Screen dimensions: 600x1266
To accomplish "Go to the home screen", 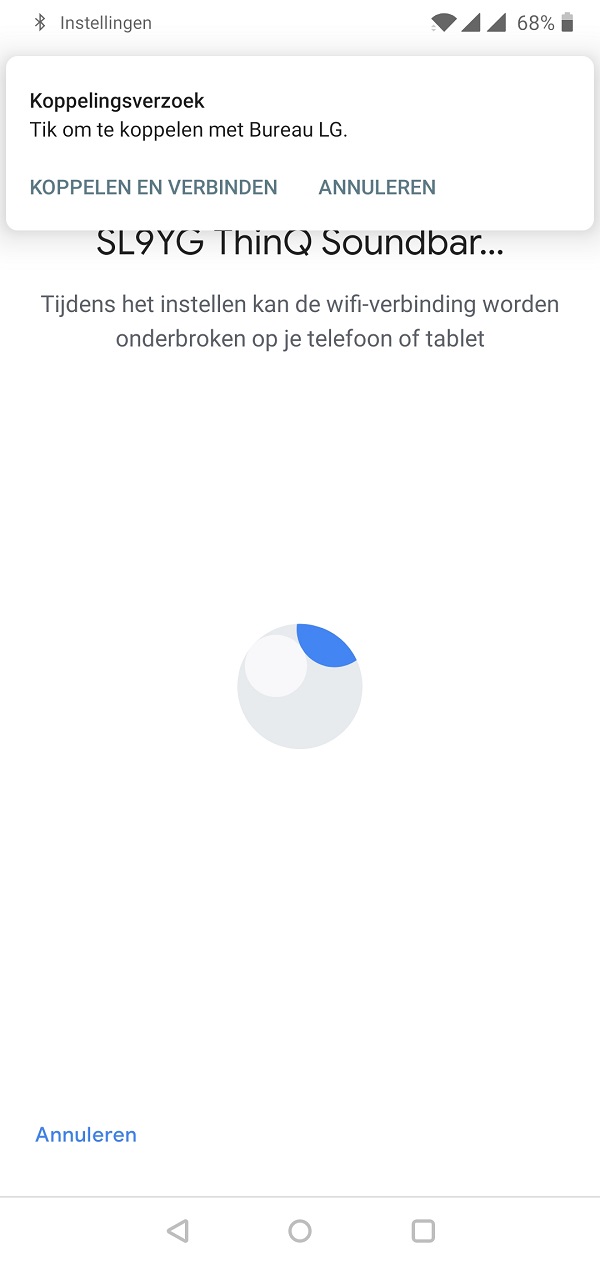I will pos(300,1231).
